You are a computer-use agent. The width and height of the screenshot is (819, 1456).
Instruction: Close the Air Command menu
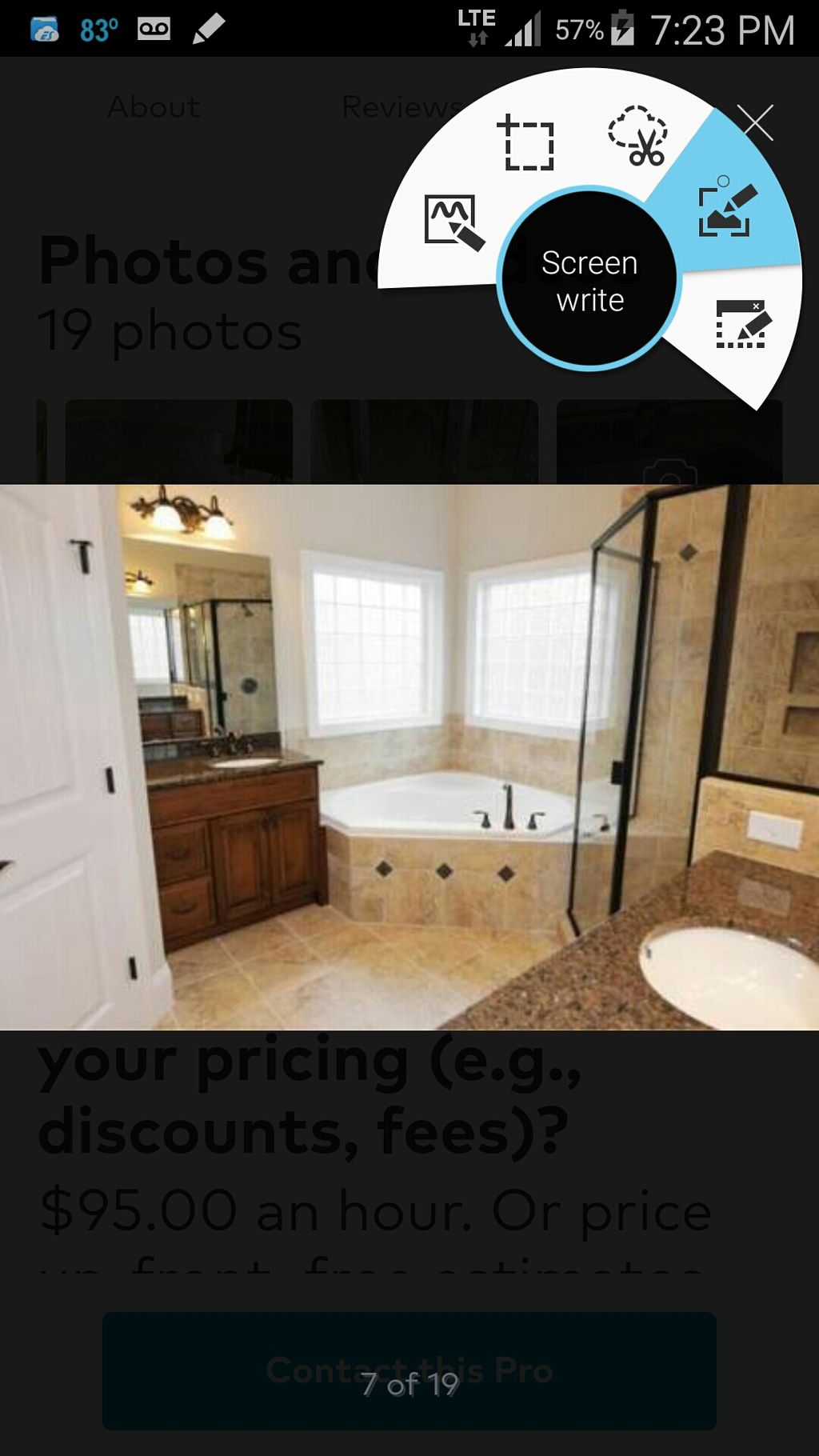pyautogui.click(x=756, y=122)
